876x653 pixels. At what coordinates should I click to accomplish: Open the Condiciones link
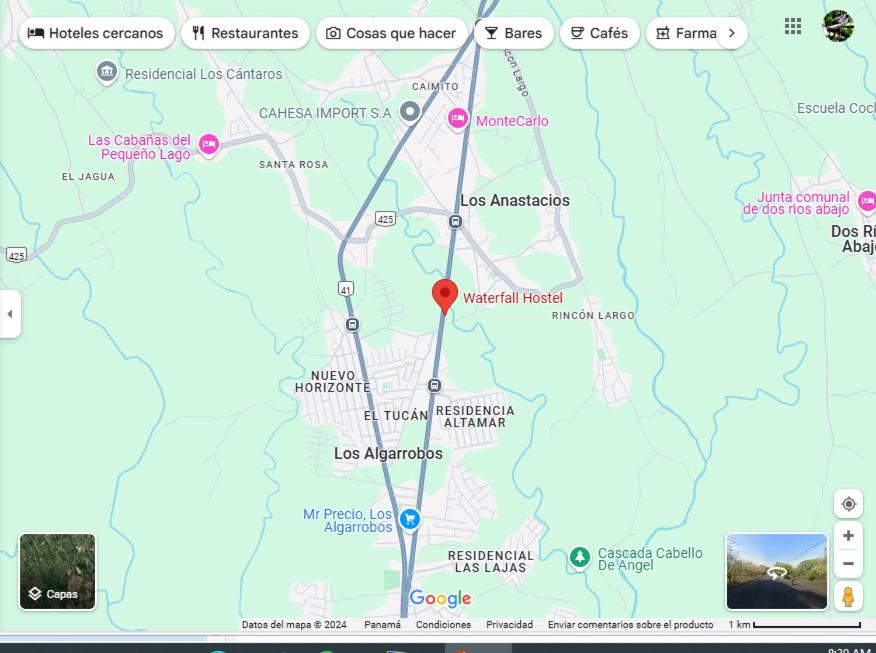tap(443, 625)
